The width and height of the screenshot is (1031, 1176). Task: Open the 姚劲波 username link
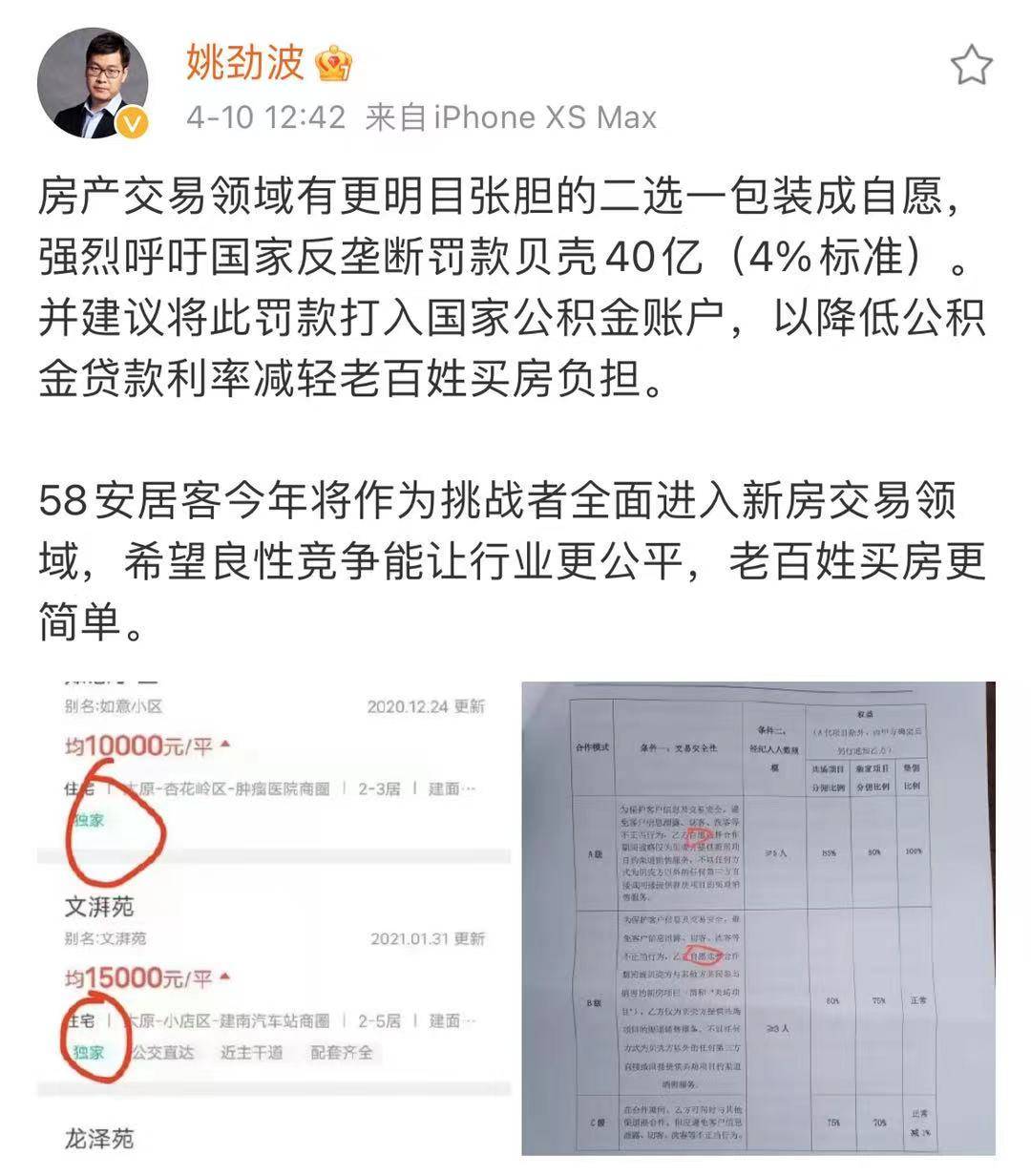[x=245, y=63]
